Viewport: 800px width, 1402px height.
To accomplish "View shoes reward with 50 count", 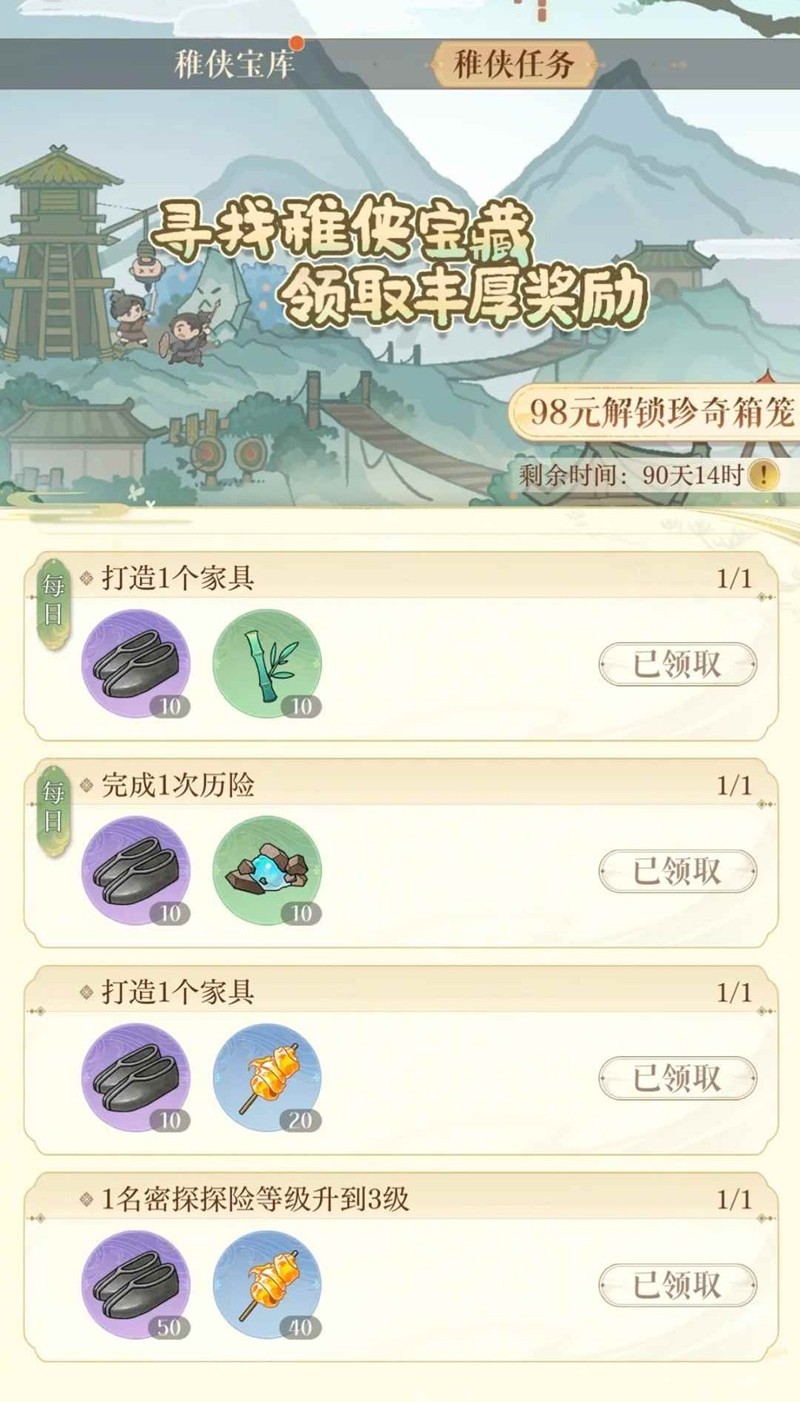I will click(x=135, y=1283).
